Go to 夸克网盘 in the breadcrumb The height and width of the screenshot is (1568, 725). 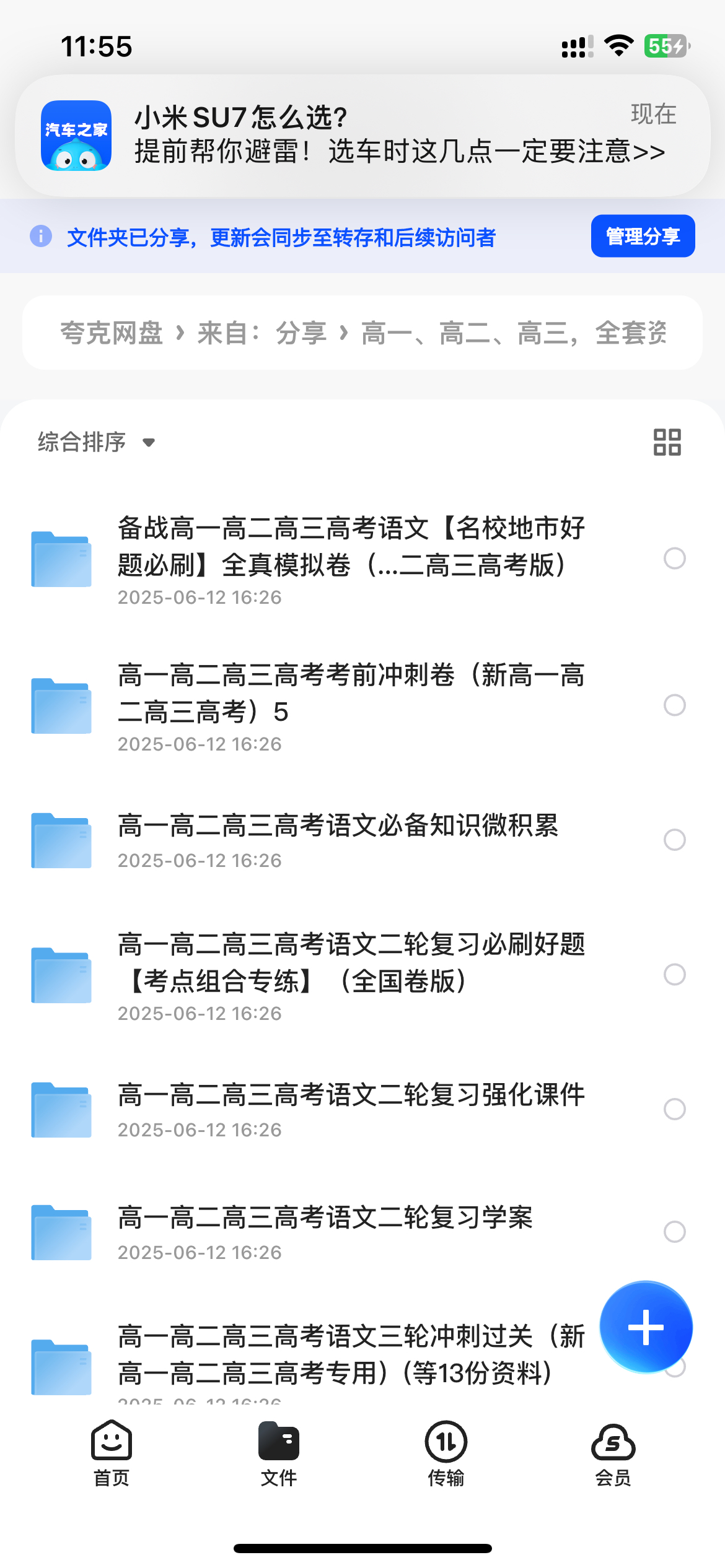[112, 333]
